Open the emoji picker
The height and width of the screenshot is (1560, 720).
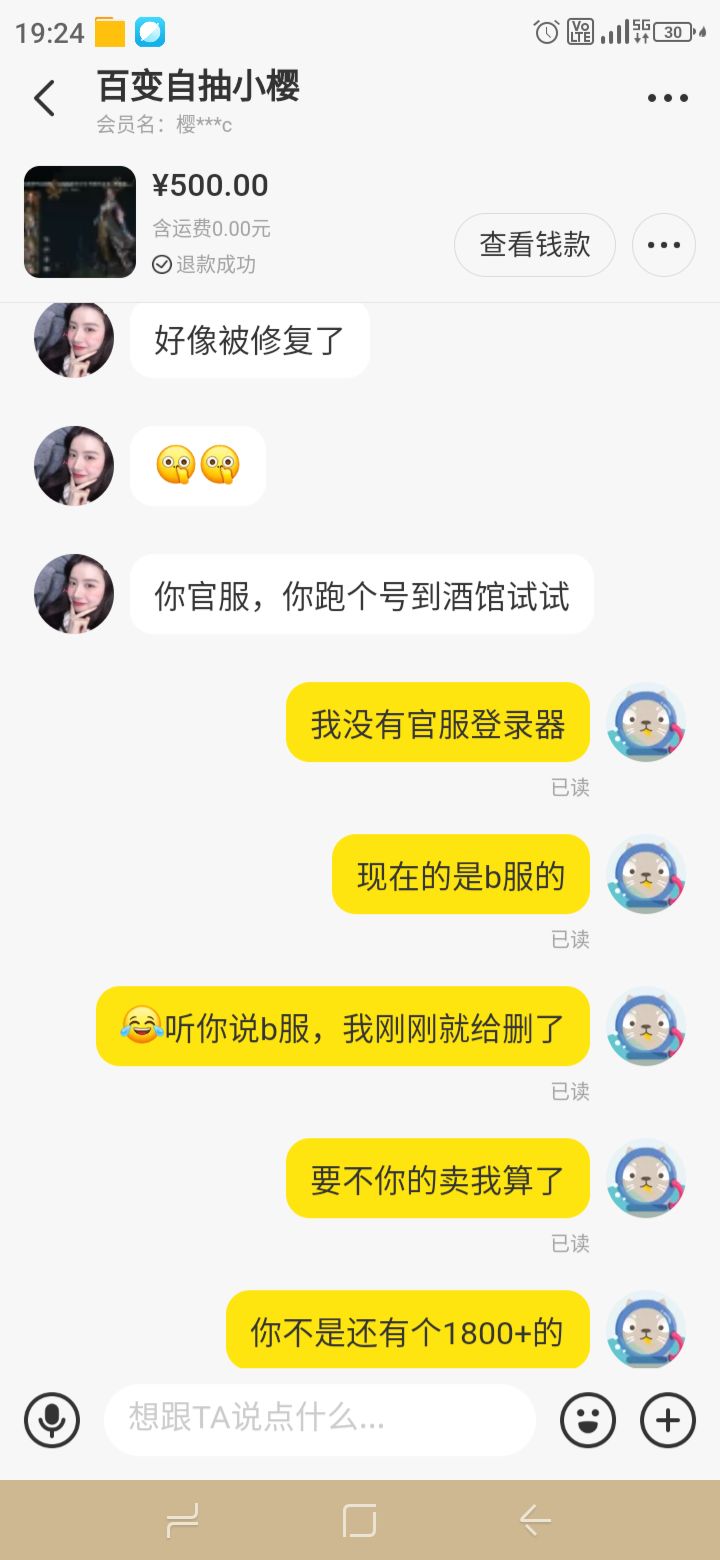point(588,1420)
